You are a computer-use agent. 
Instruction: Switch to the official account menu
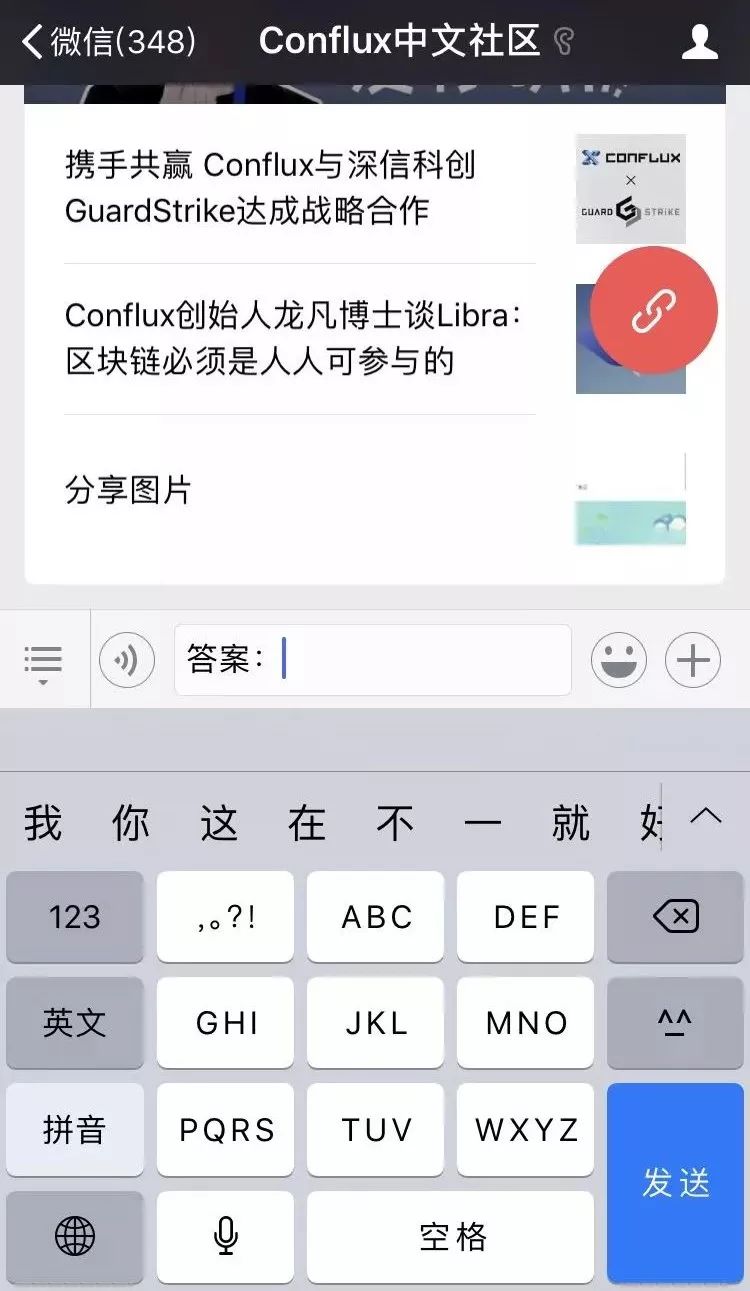coord(43,661)
